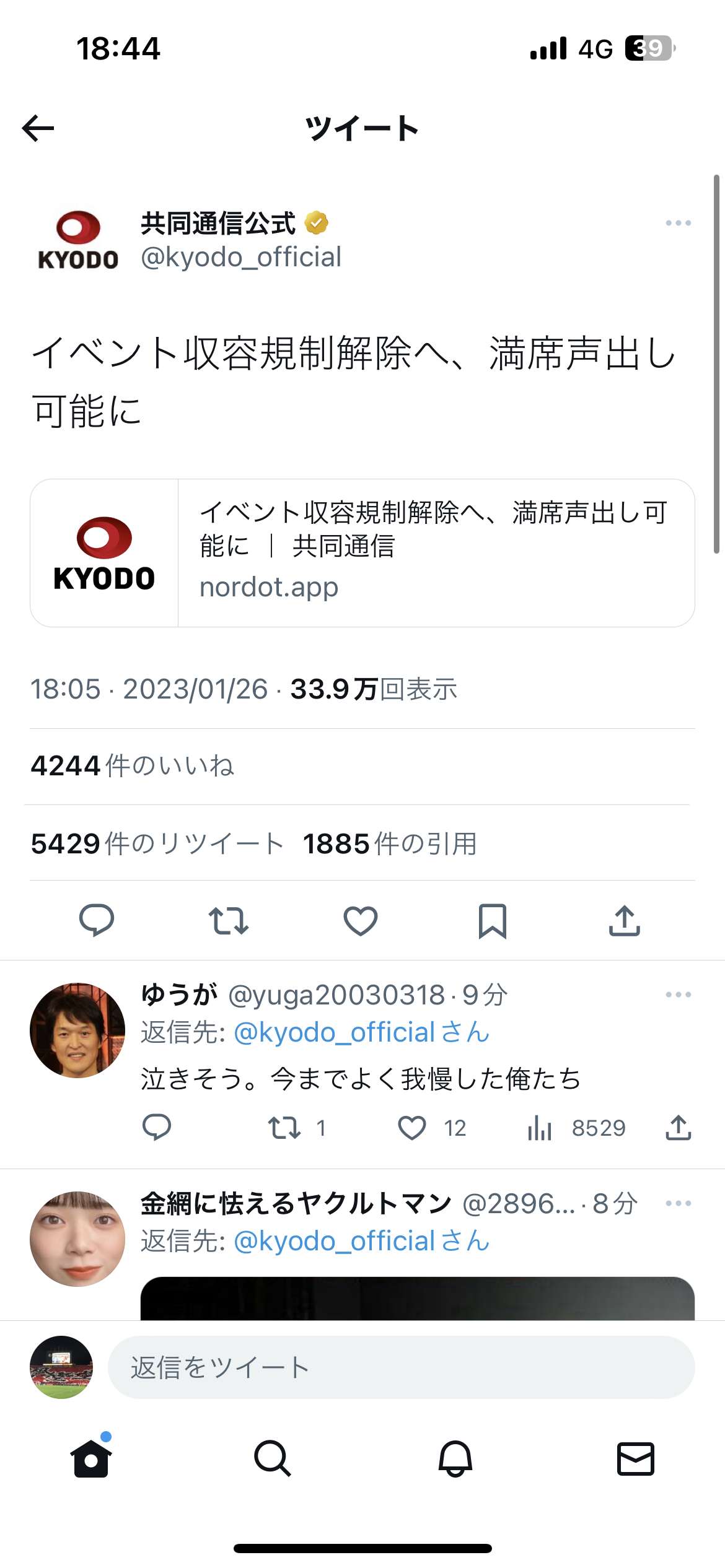
Task: Open the more options menu on 共同通信公式's tweet
Action: (x=678, y=223)
